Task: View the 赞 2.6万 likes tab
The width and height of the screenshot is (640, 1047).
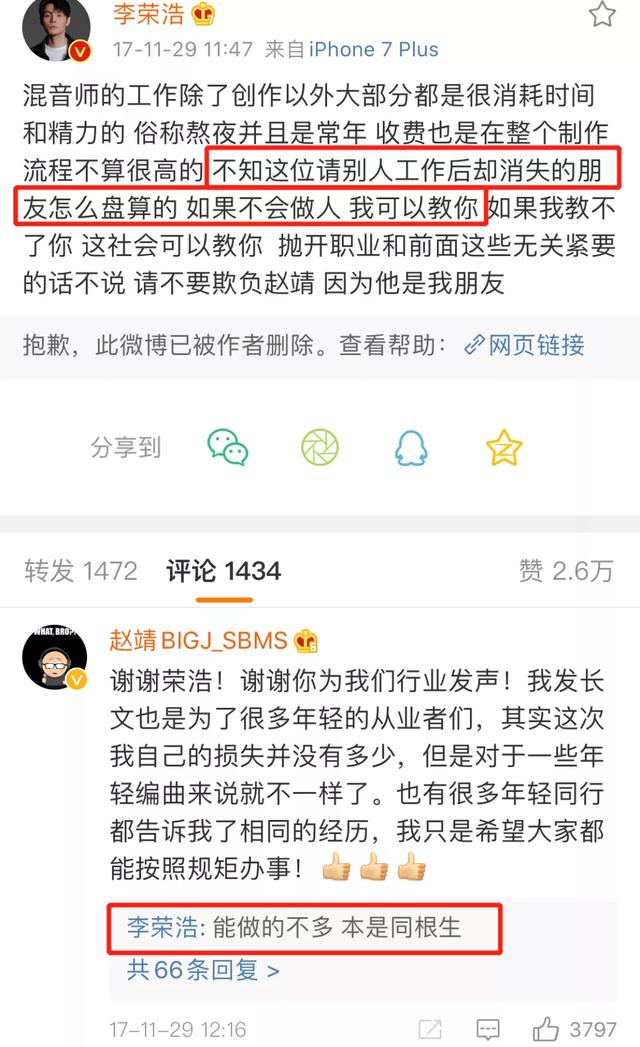Action: click(565, 571)
